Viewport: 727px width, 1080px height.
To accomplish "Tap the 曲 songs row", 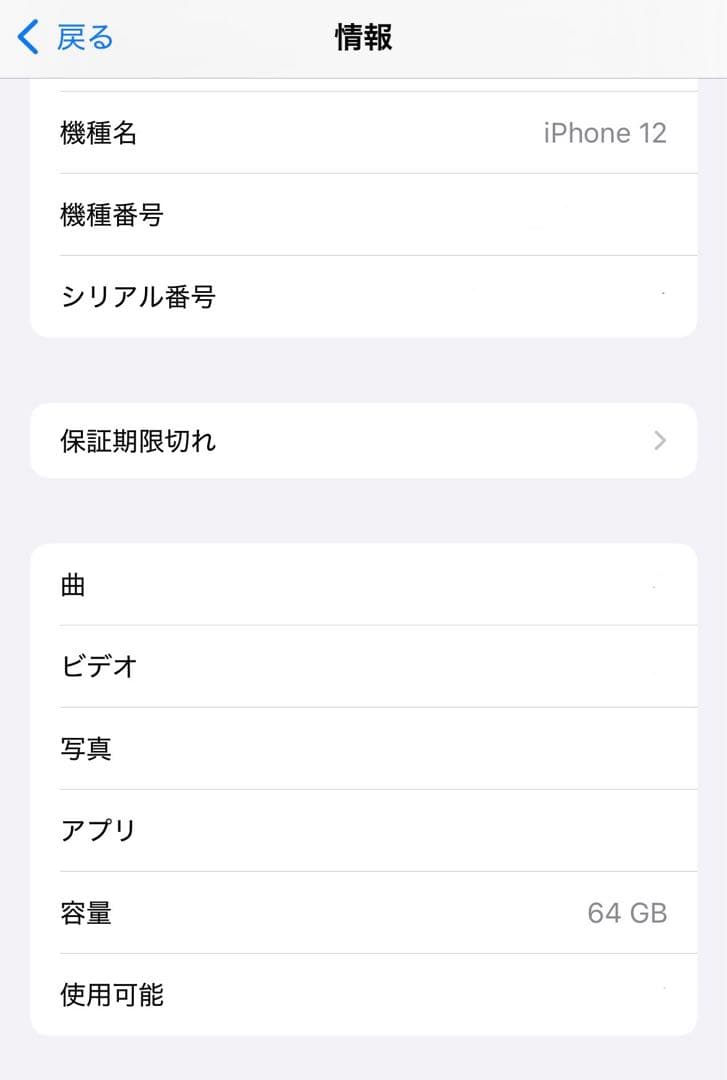I will click(x=363, y=585).
